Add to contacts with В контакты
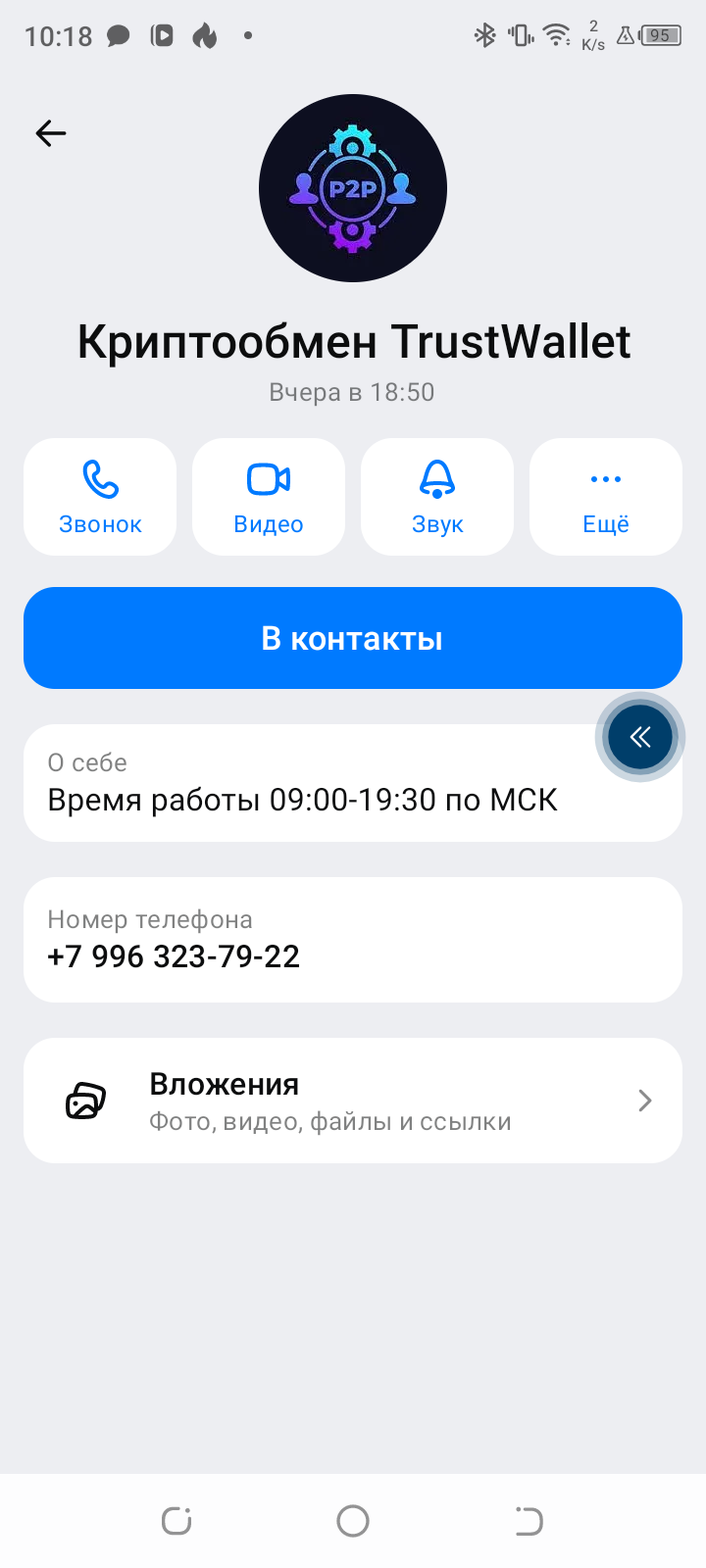706x1568 pixels. (353, 638)
